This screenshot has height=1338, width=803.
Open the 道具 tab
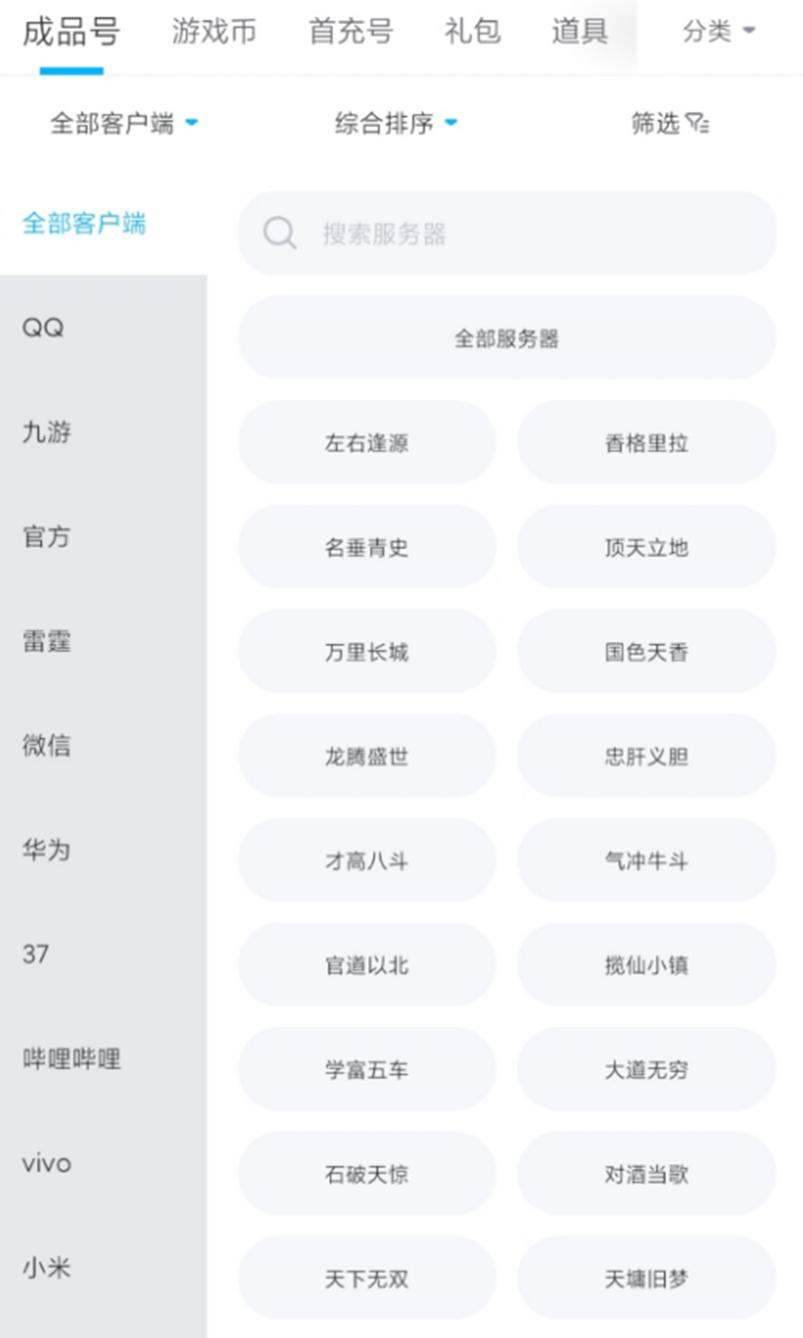[x=579, y=31]
